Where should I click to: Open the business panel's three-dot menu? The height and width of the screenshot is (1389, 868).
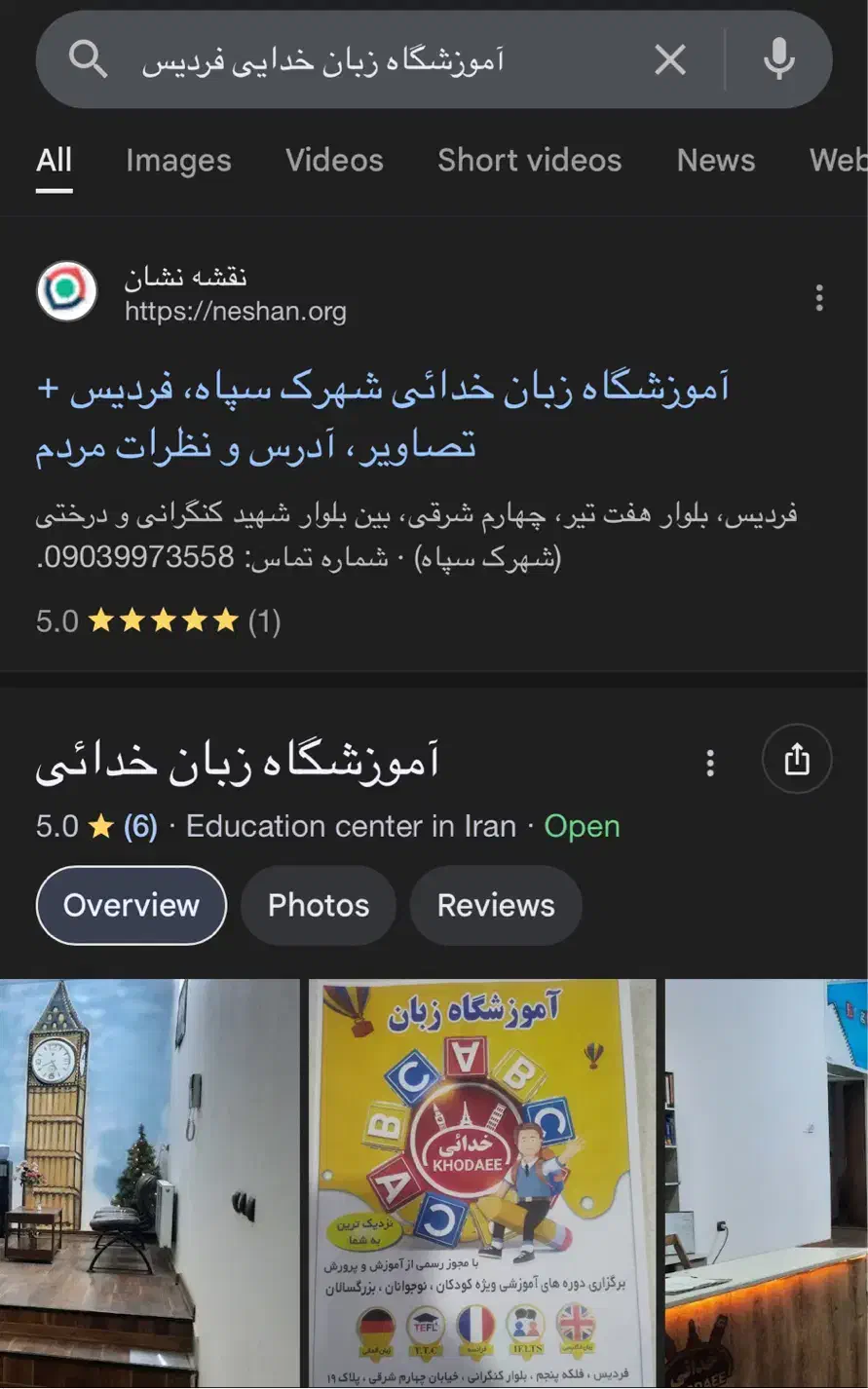point(710,763)
